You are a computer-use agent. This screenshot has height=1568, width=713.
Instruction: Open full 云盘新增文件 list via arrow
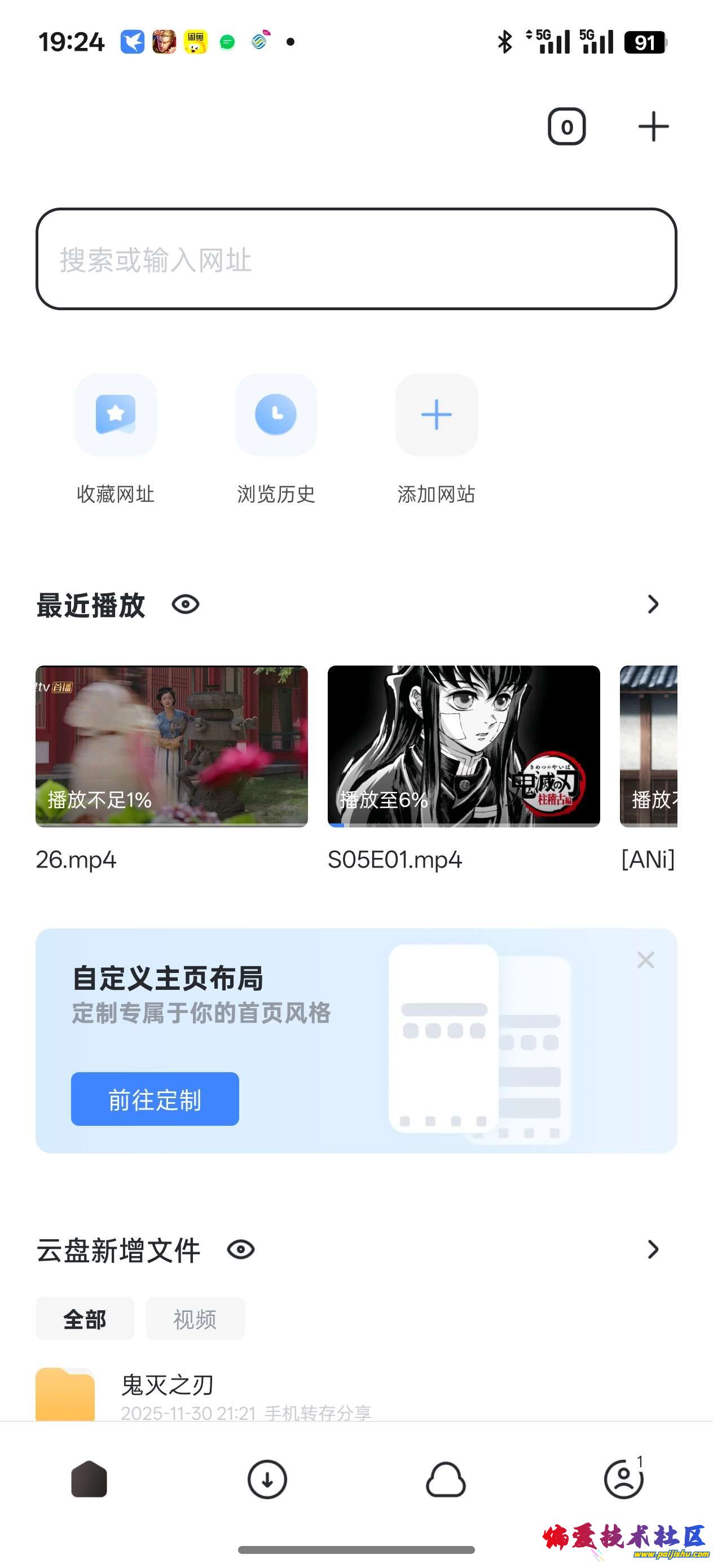point(653,1250)
